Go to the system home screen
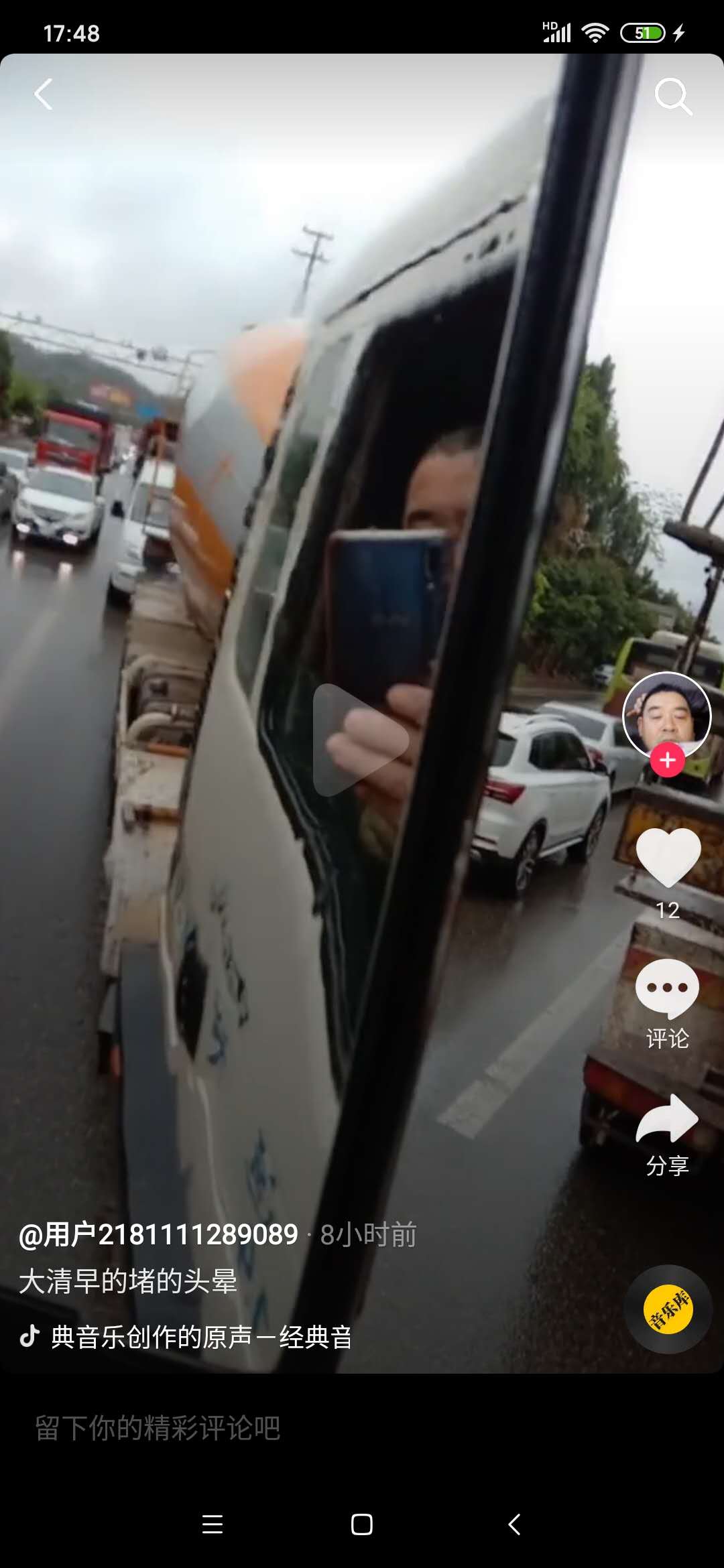This screenshot has height=1568, width=724. tap(362, 1524)
